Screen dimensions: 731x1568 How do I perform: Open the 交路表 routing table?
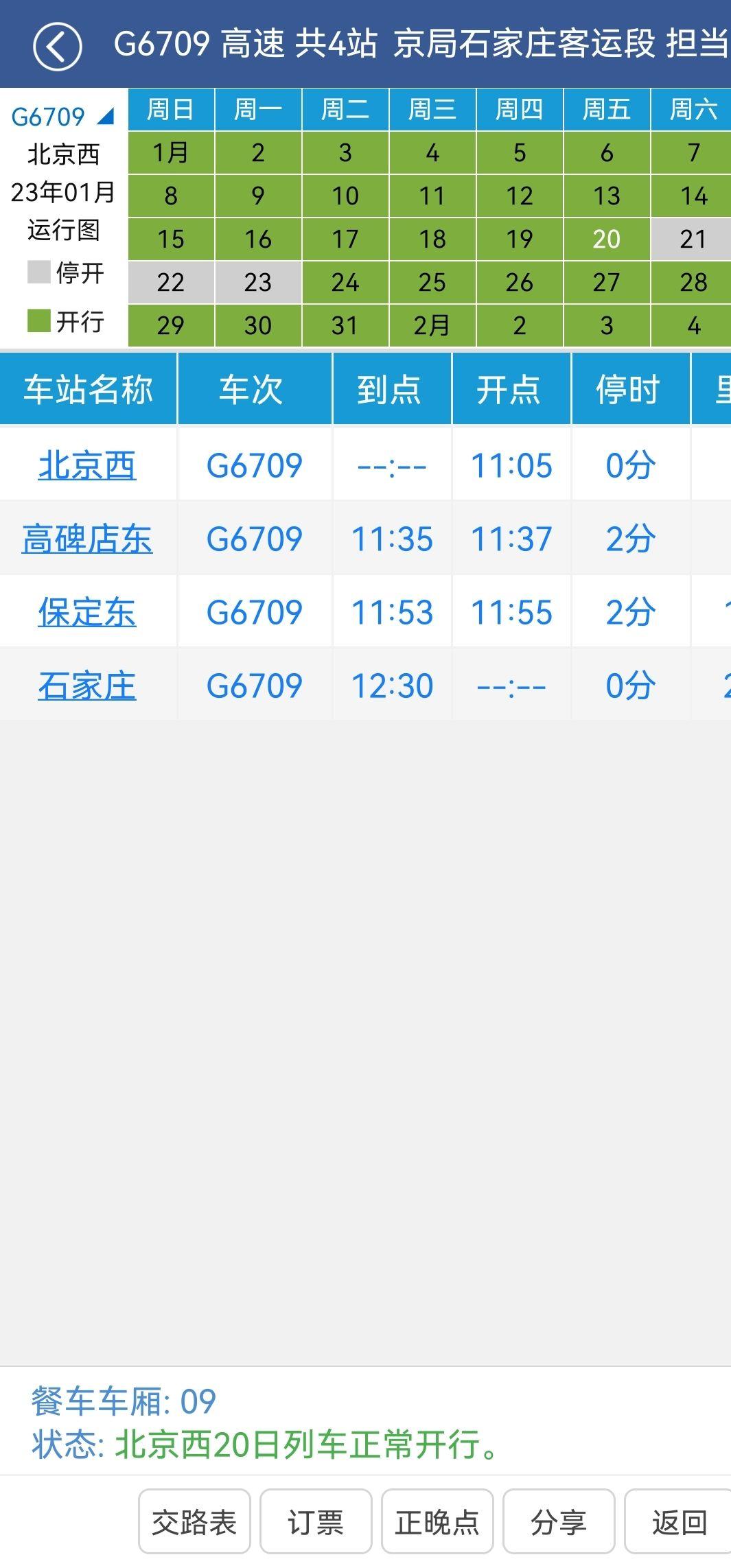click(194, 1522)
